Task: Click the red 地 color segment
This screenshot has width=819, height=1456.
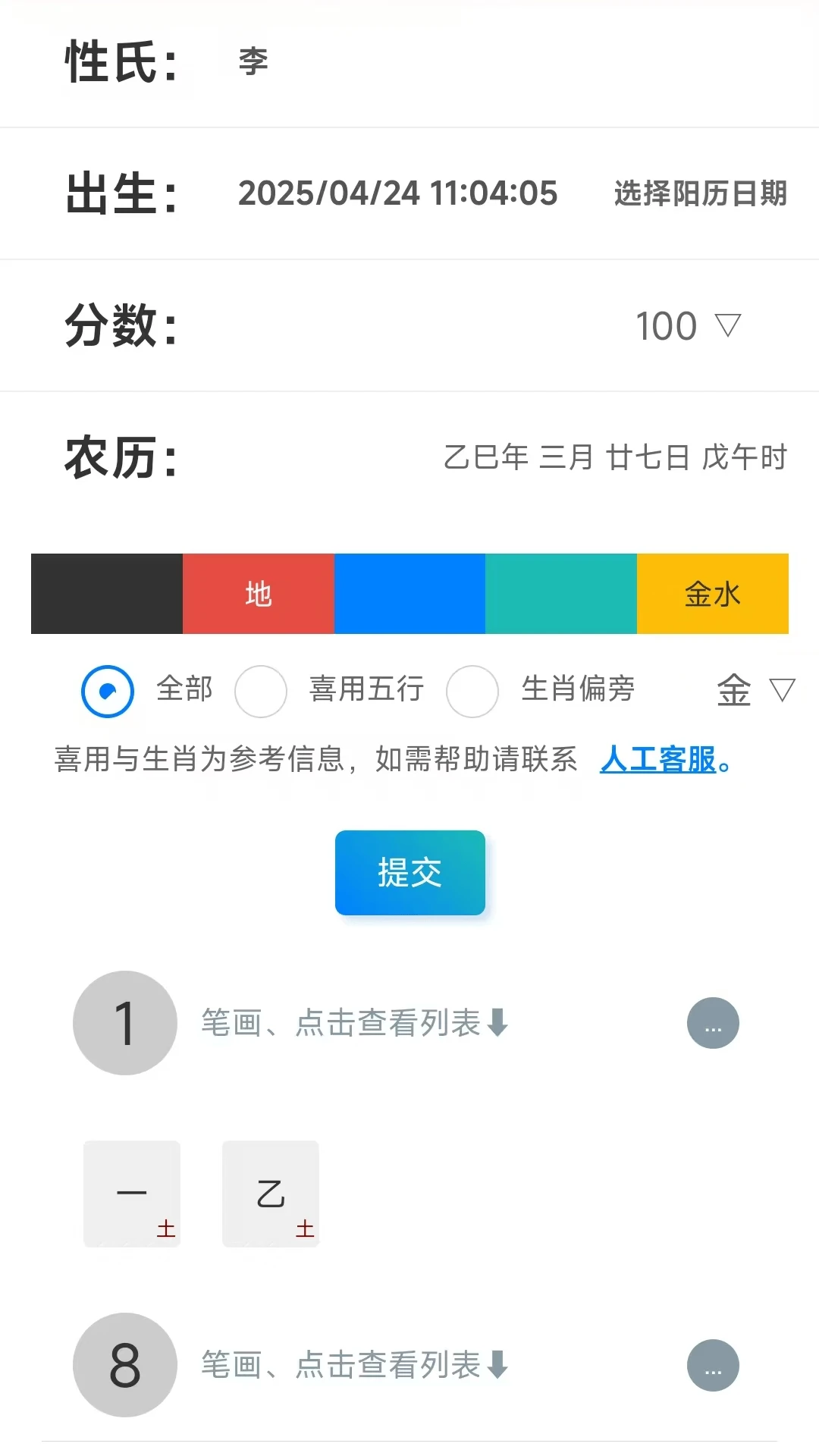Action: click(258, 594)
